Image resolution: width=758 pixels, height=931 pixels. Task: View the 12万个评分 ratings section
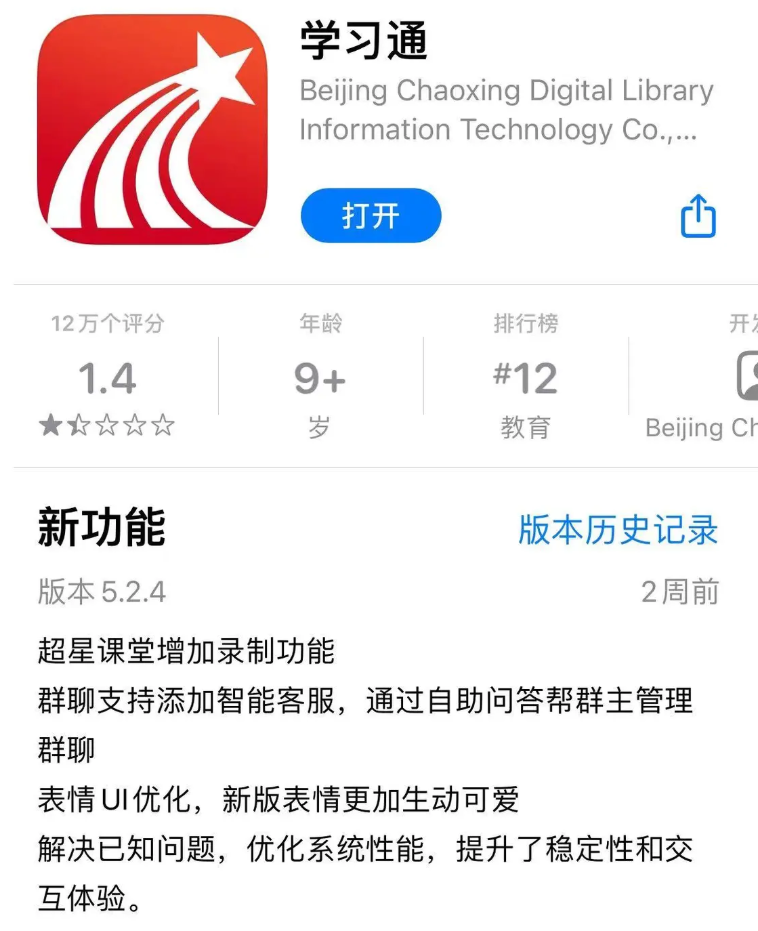click(107, 378)
